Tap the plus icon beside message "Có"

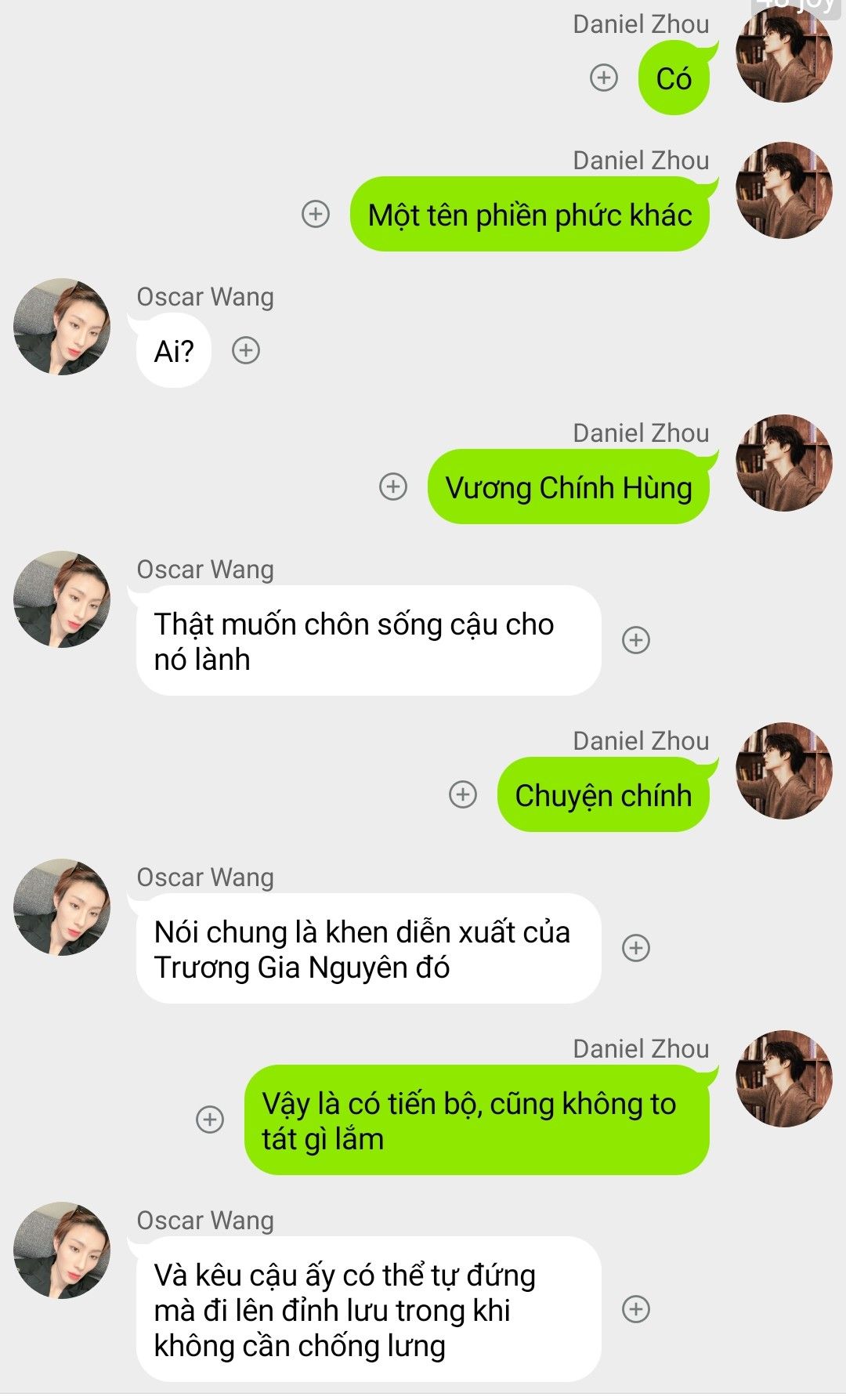pos(603,78)
